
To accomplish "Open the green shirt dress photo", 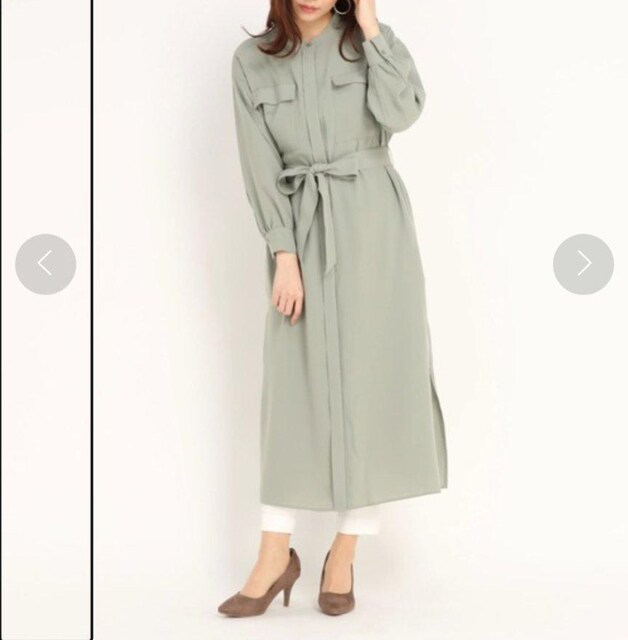I will 340,320.
